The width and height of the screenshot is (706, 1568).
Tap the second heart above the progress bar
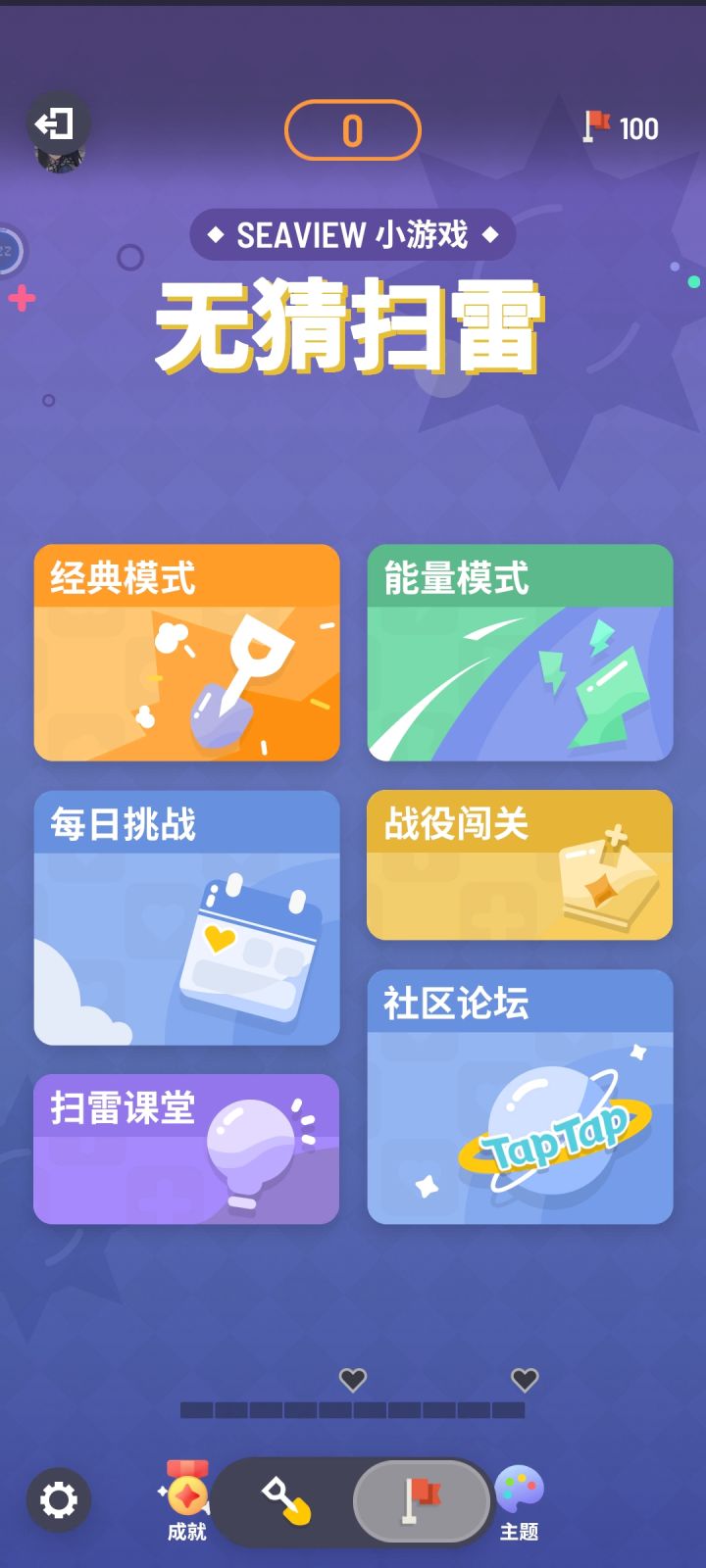pos(523,1380)
